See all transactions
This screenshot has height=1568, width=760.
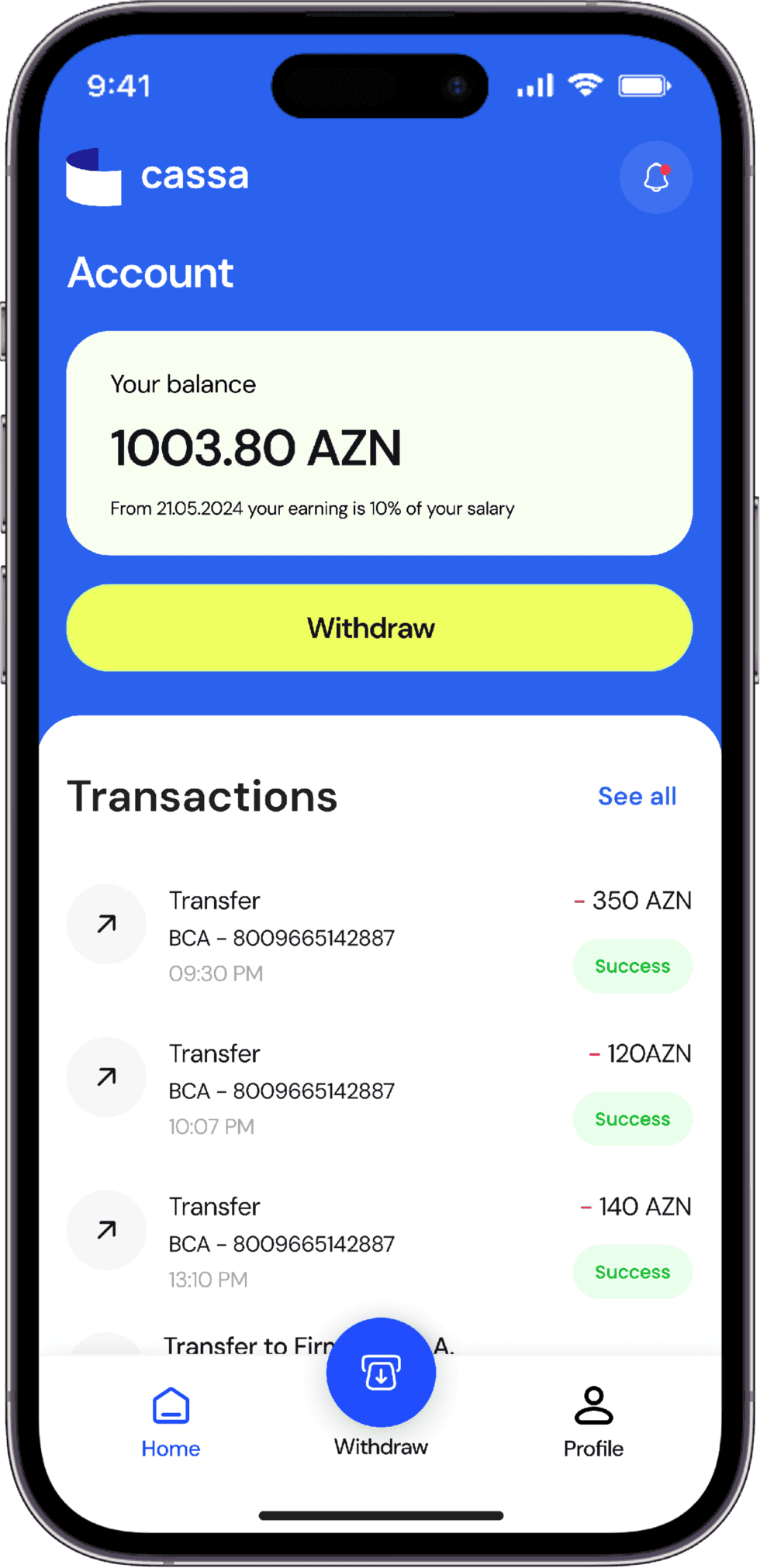coord(637,796)
